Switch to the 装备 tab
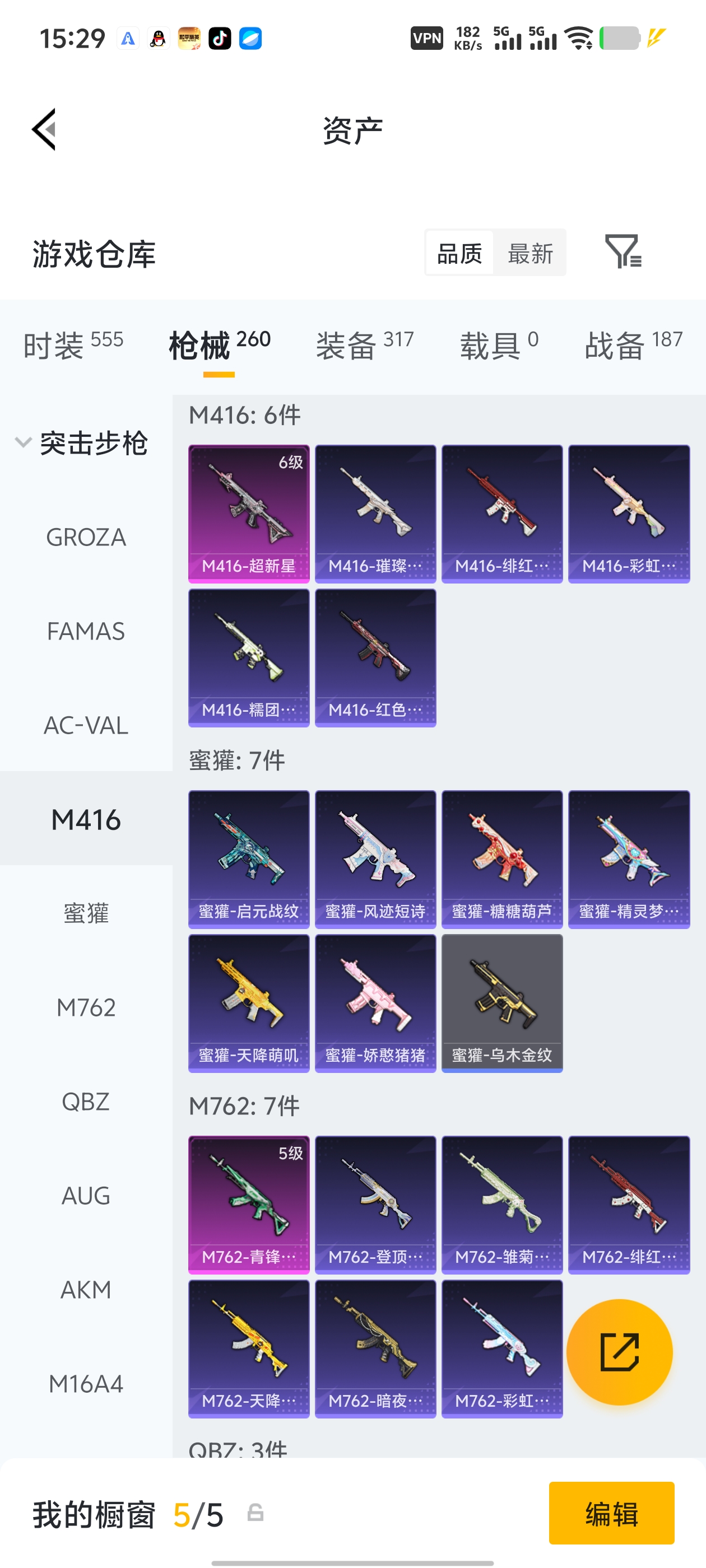This screenshot has width=706, height=1568. (x=365, y=344)
